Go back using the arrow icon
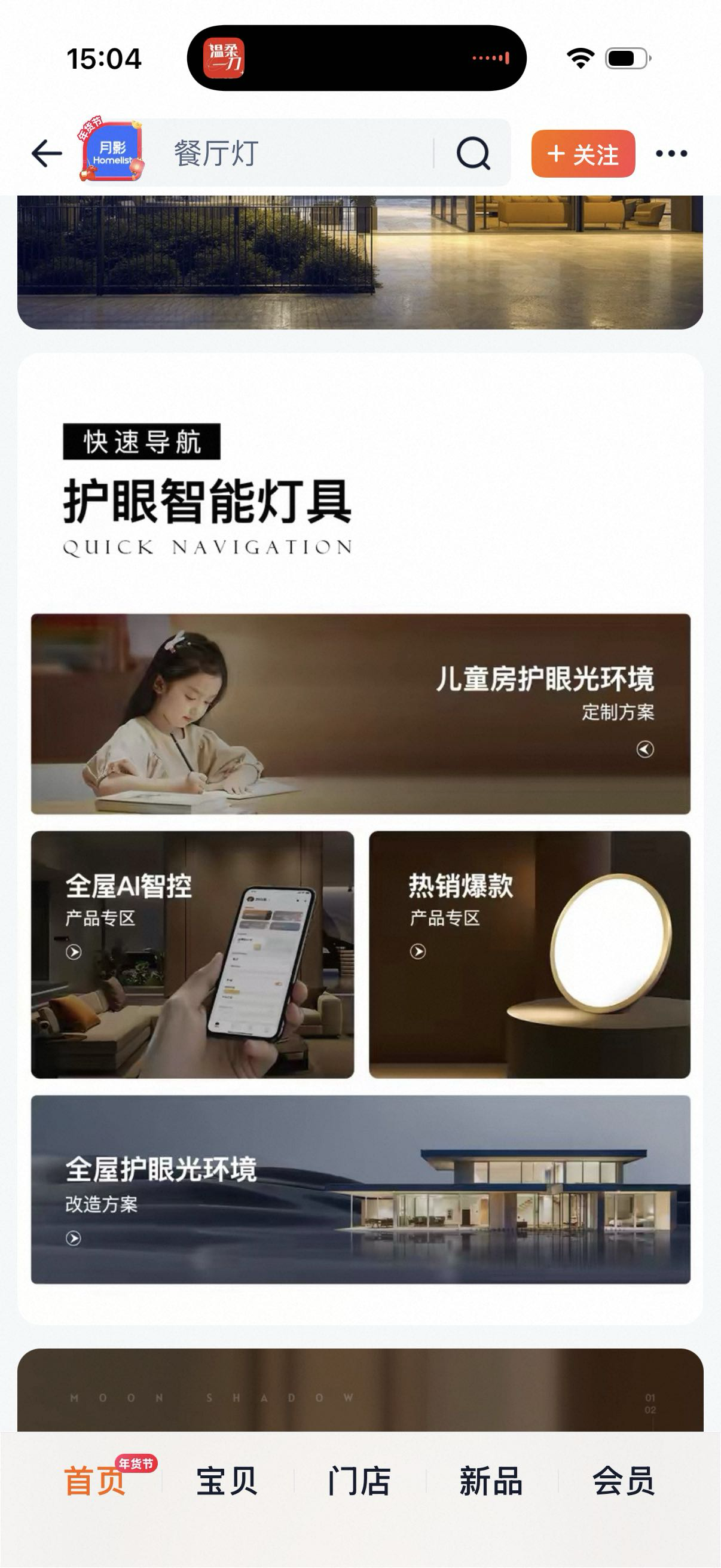This screenshot has width=721, height=1568. point(47,152)
